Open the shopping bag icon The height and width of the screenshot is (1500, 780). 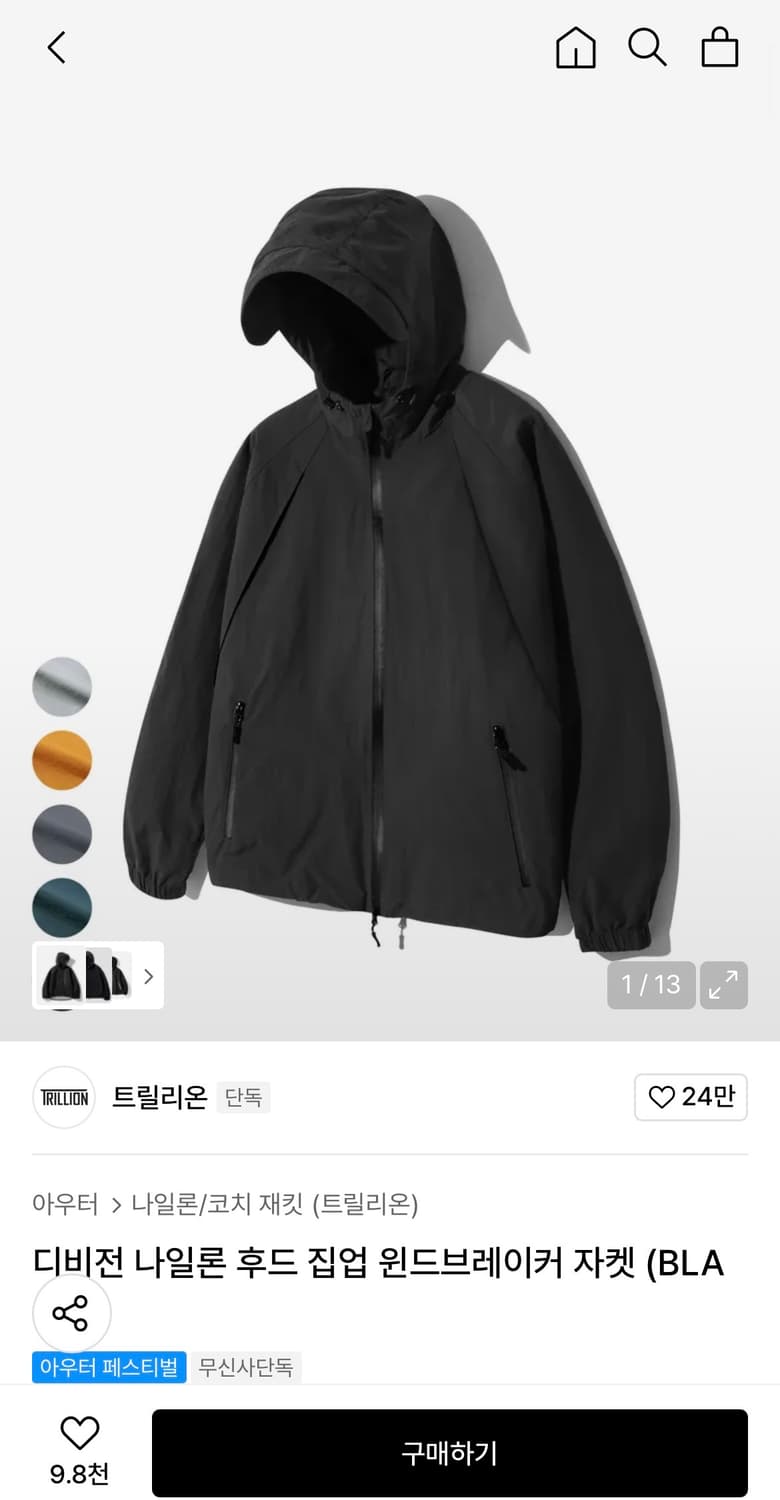click(720, 46)
